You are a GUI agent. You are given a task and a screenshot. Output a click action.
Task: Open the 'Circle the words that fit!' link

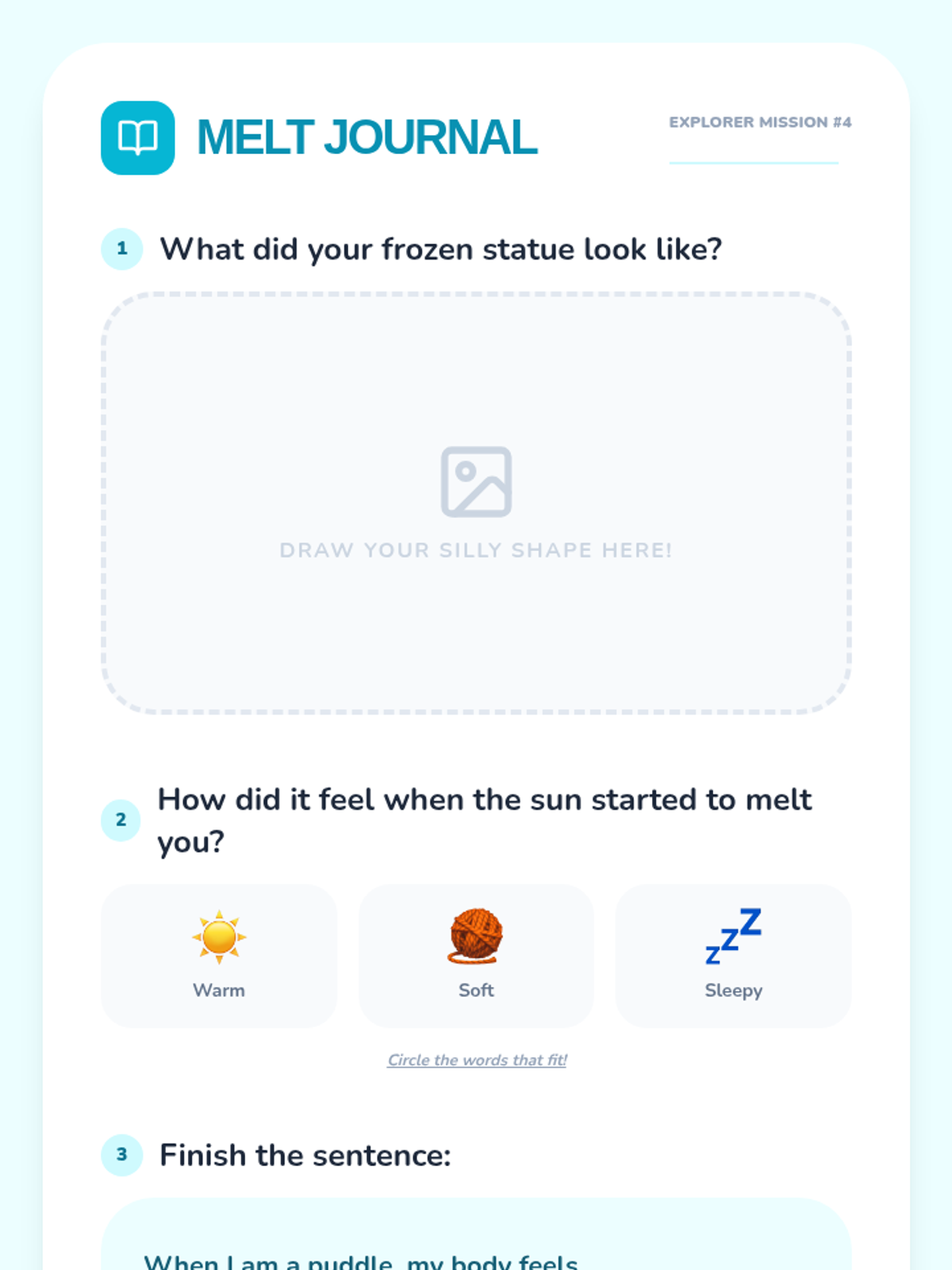coord(477,1060)
